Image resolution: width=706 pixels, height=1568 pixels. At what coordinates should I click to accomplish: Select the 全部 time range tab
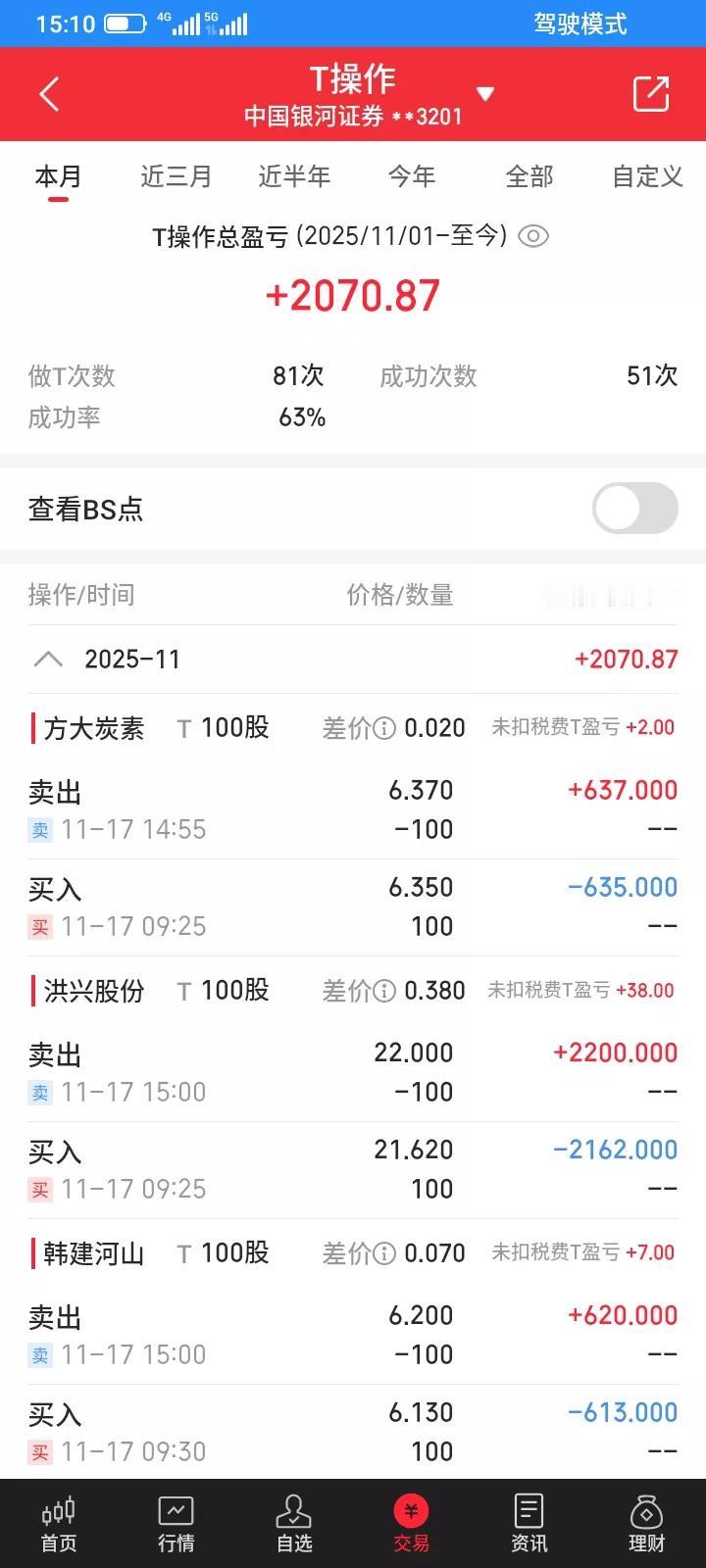click(x=529, y=176)
